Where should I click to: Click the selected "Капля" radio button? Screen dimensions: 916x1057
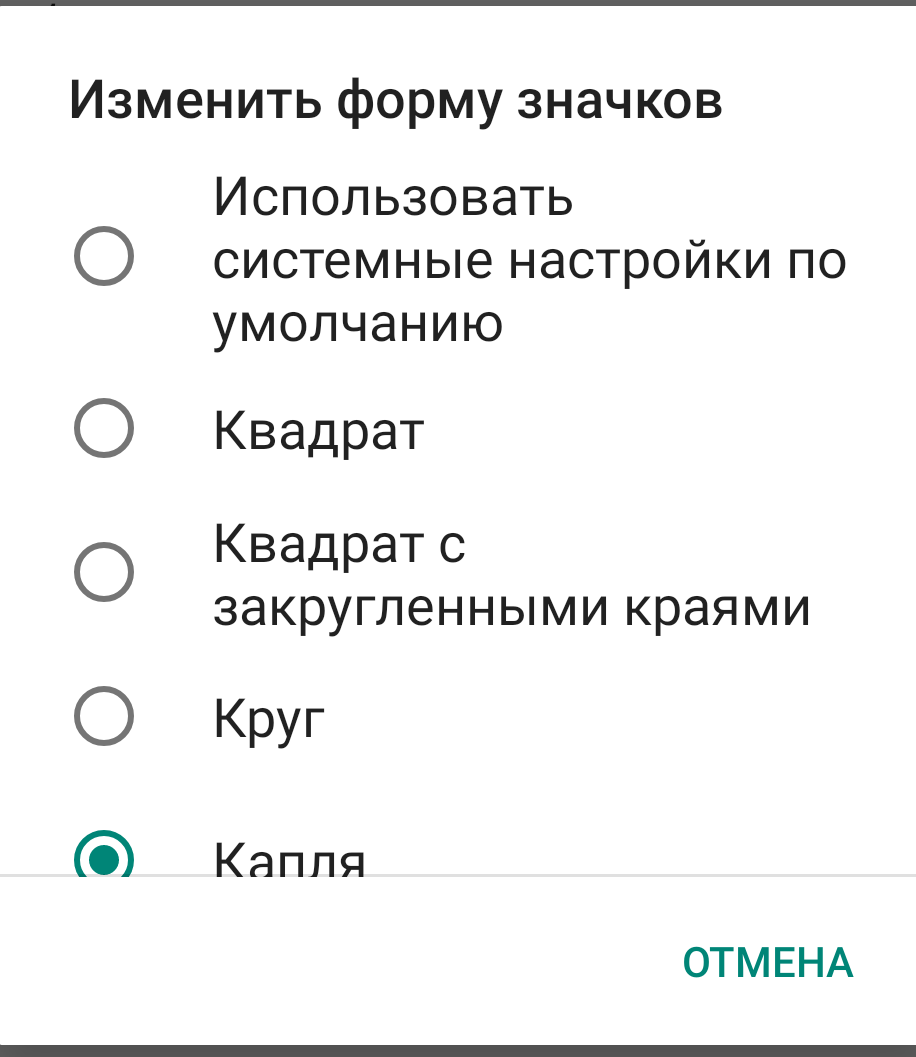pos(104,858)
